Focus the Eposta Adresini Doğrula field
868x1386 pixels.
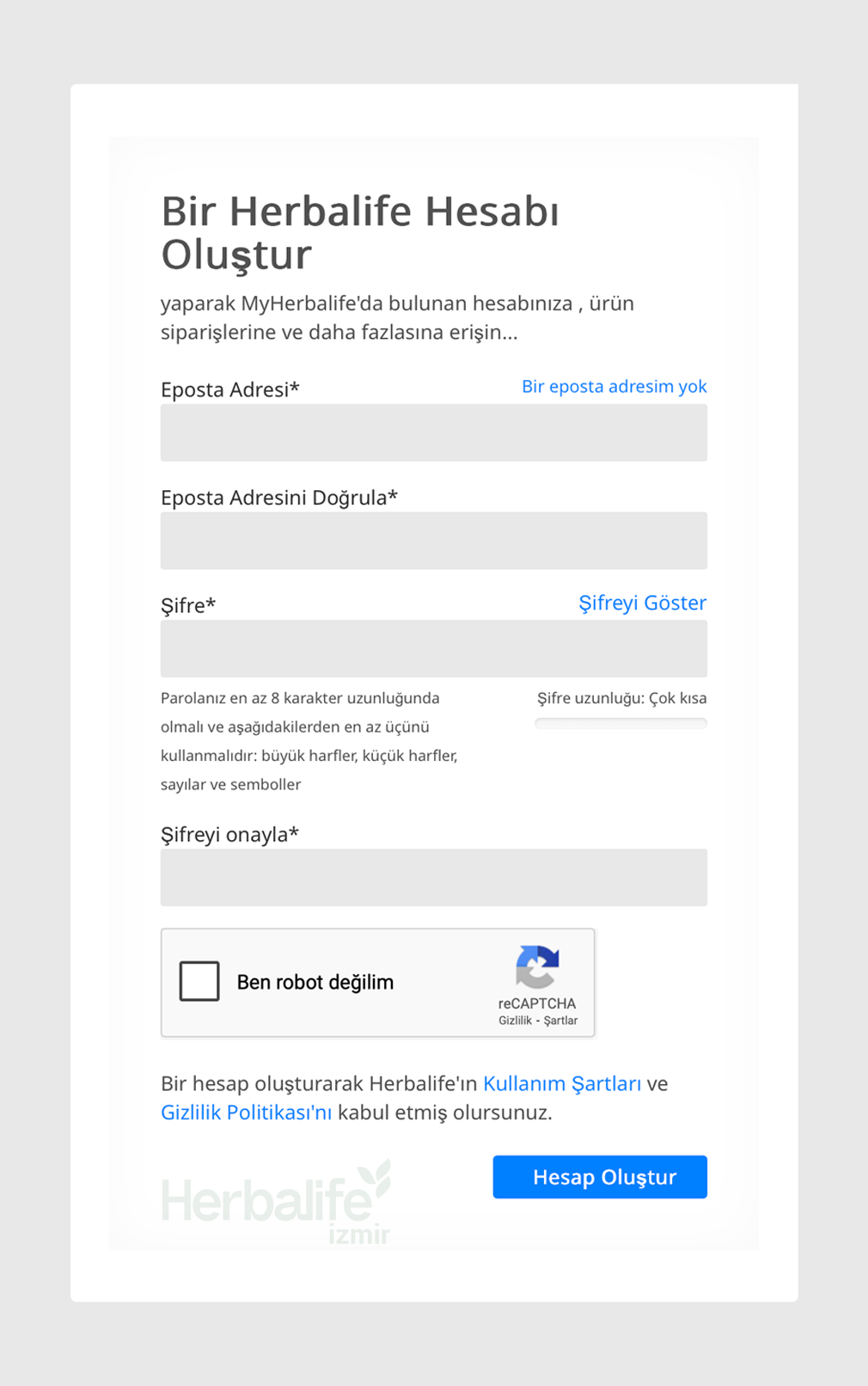(x=433, y=541)
